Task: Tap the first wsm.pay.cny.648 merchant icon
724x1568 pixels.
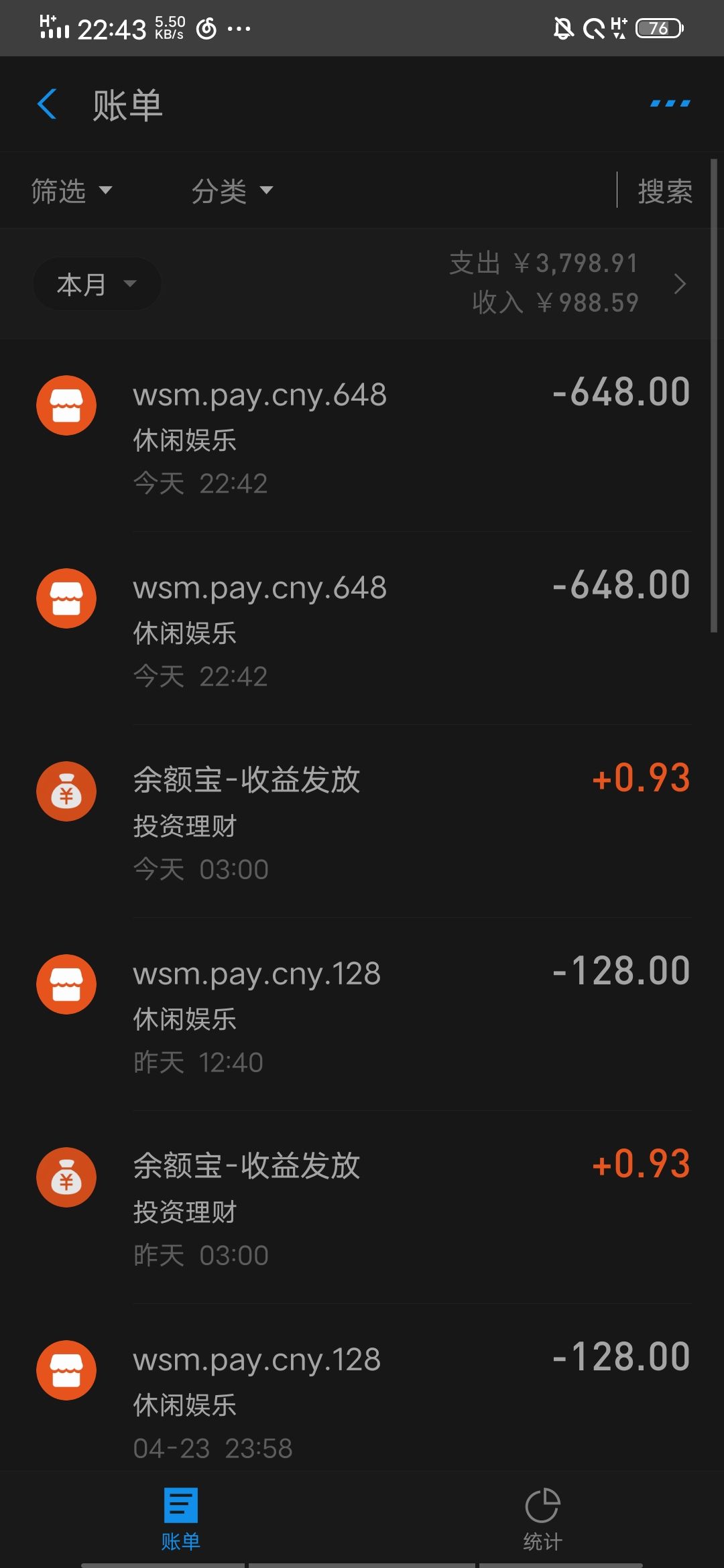Action: click(x=66, y=405)
